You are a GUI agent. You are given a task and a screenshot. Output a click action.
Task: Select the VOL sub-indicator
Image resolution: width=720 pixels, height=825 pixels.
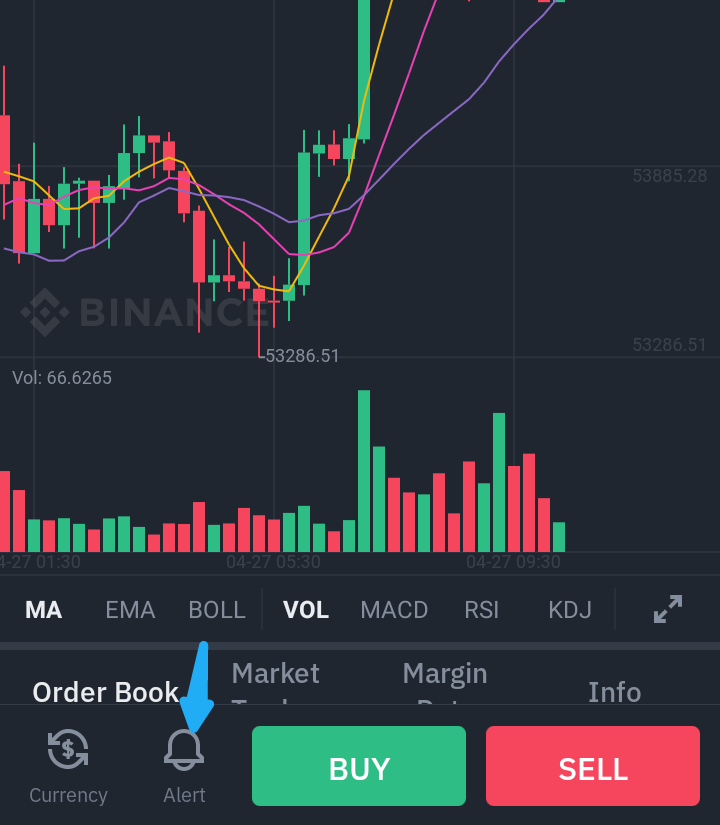point(306,610)
